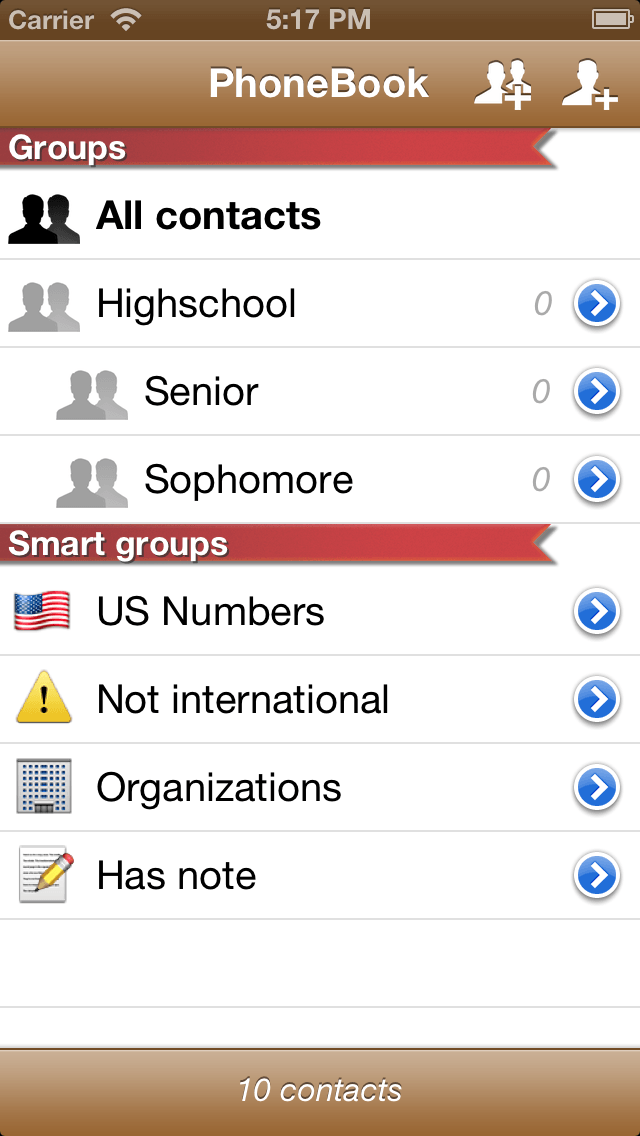Show details for US Numbers
Screen dimensions: 640x1136
[x=597, y=612]
